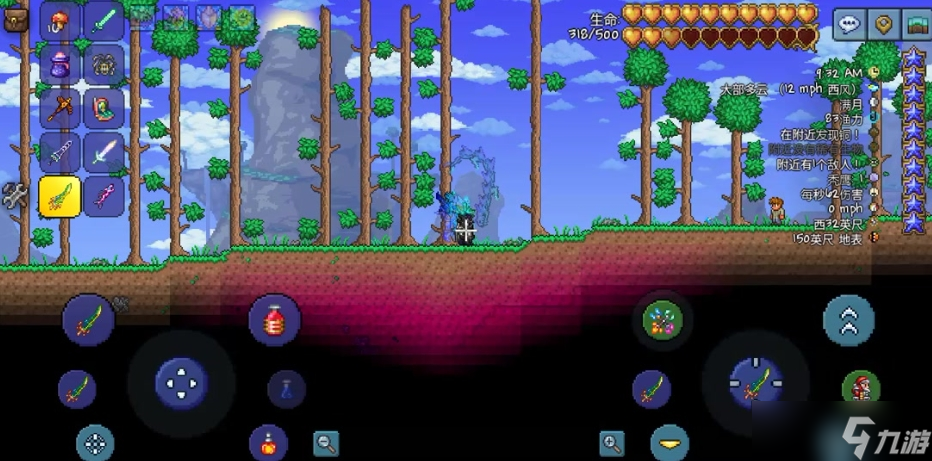Open the crossed wrench settings icon

click(x=15, y=197)
